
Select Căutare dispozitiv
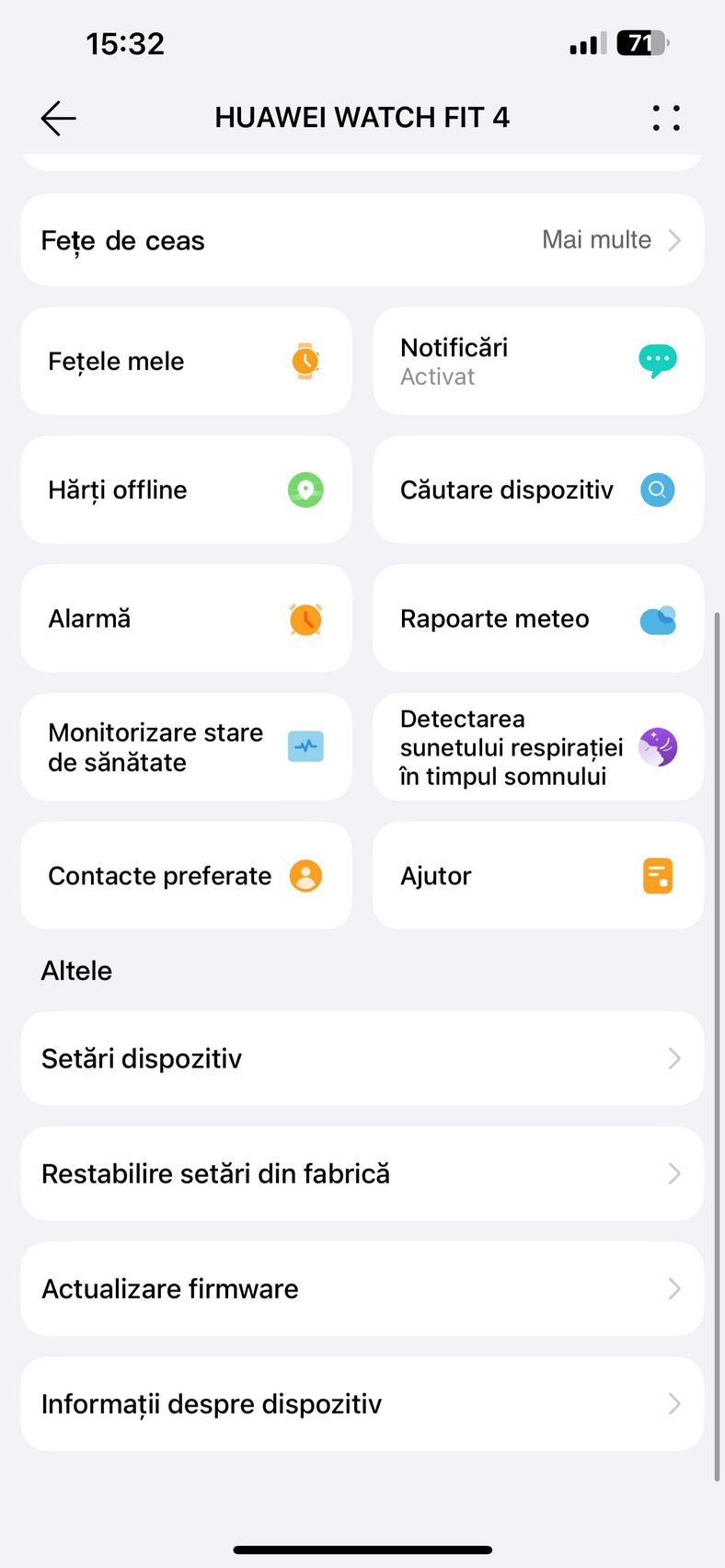(538, 490)
